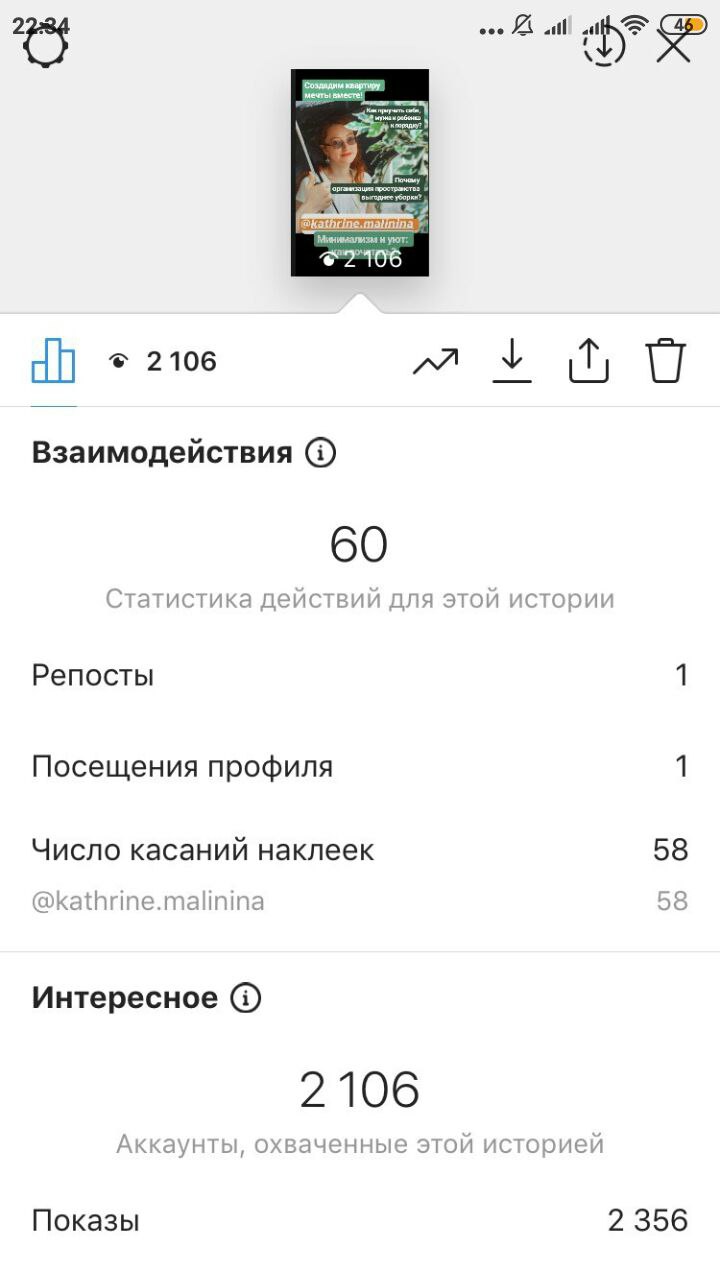Open story settings gear icon

[x=46, y=45]
